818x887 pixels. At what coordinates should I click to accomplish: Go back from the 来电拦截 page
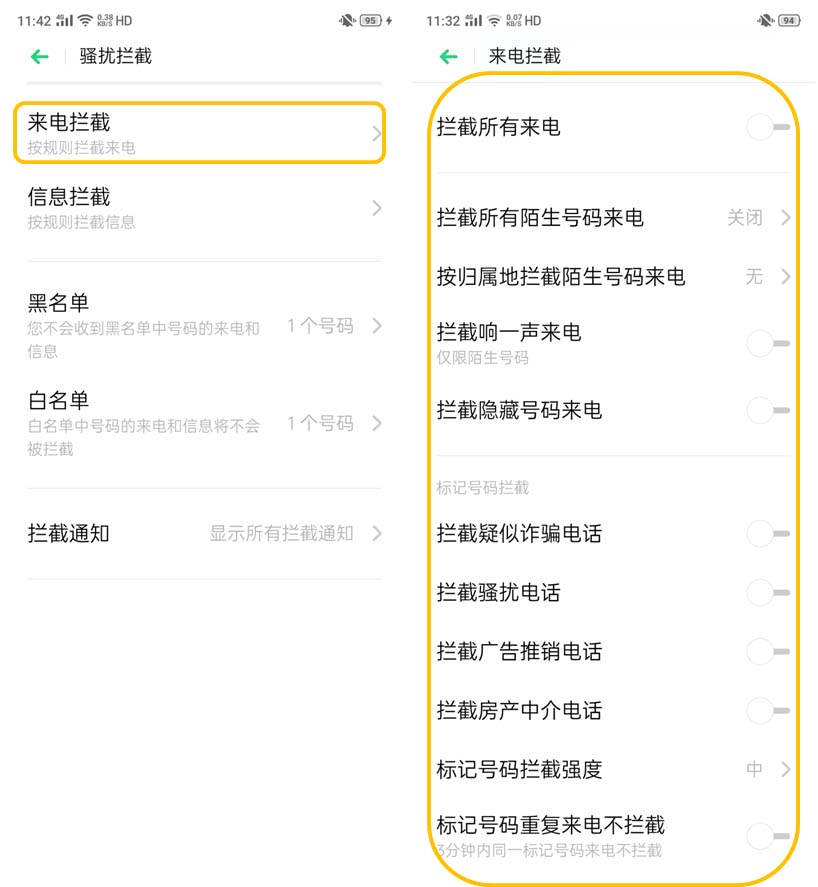(x=448, y=57)
